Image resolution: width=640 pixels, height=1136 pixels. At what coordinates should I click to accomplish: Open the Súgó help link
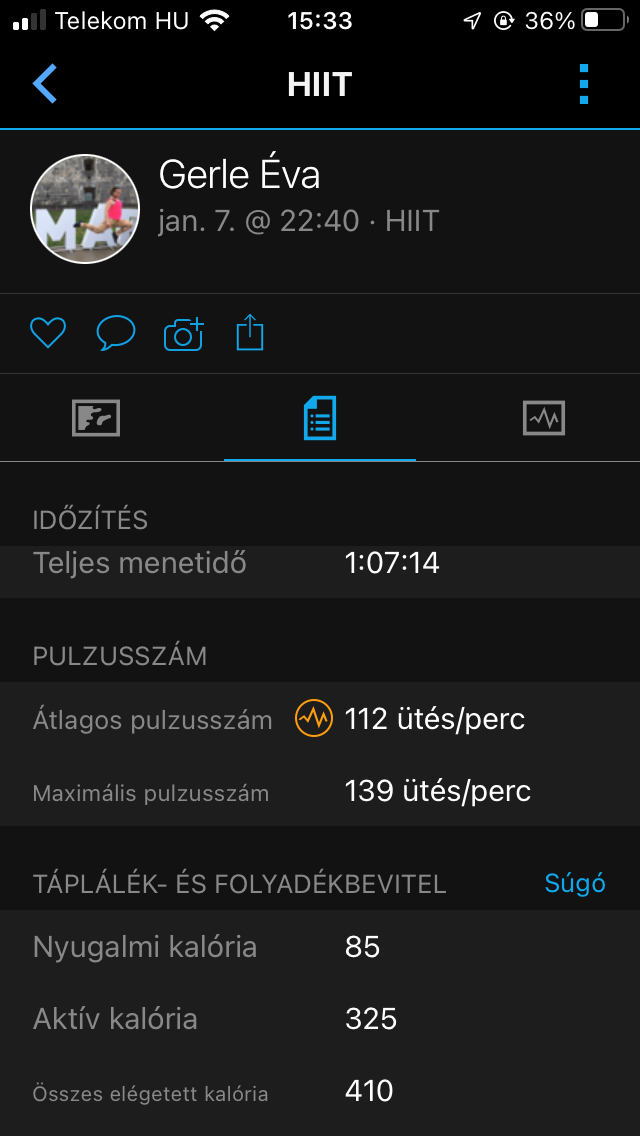coord(575,883)
